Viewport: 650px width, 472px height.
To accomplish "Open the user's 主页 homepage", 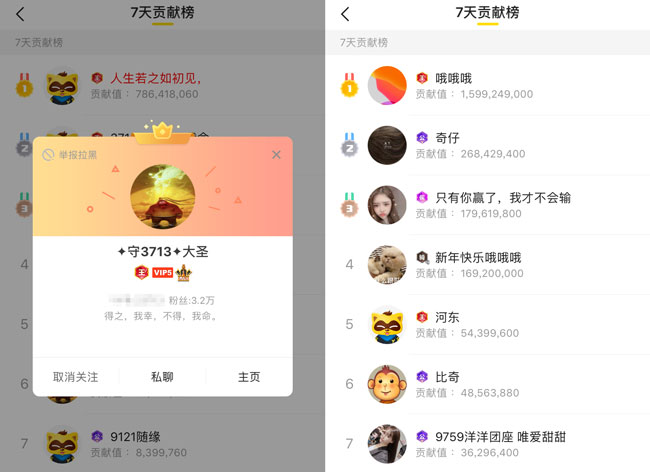I will coord(249,377).
